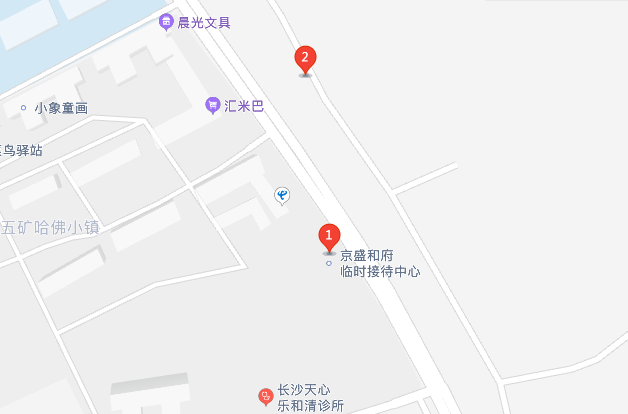The height and width of the screenshot is (414, 628).
Task: Tap the 汇米巴 shop pin
Action: point(212,105)
